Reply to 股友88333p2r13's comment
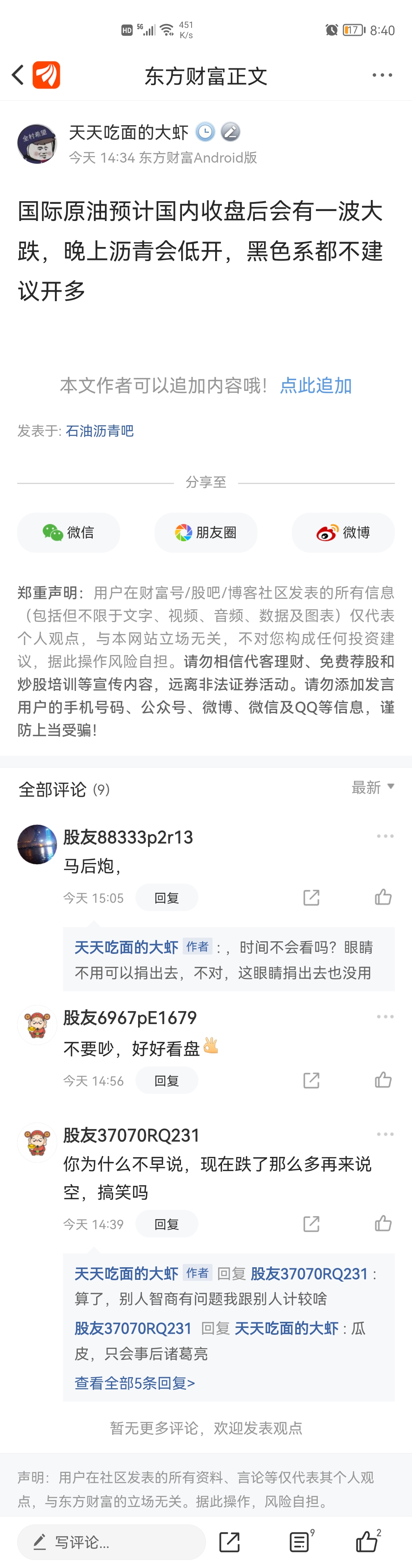Screen dimensions: 412x1568 coord(167,898)
